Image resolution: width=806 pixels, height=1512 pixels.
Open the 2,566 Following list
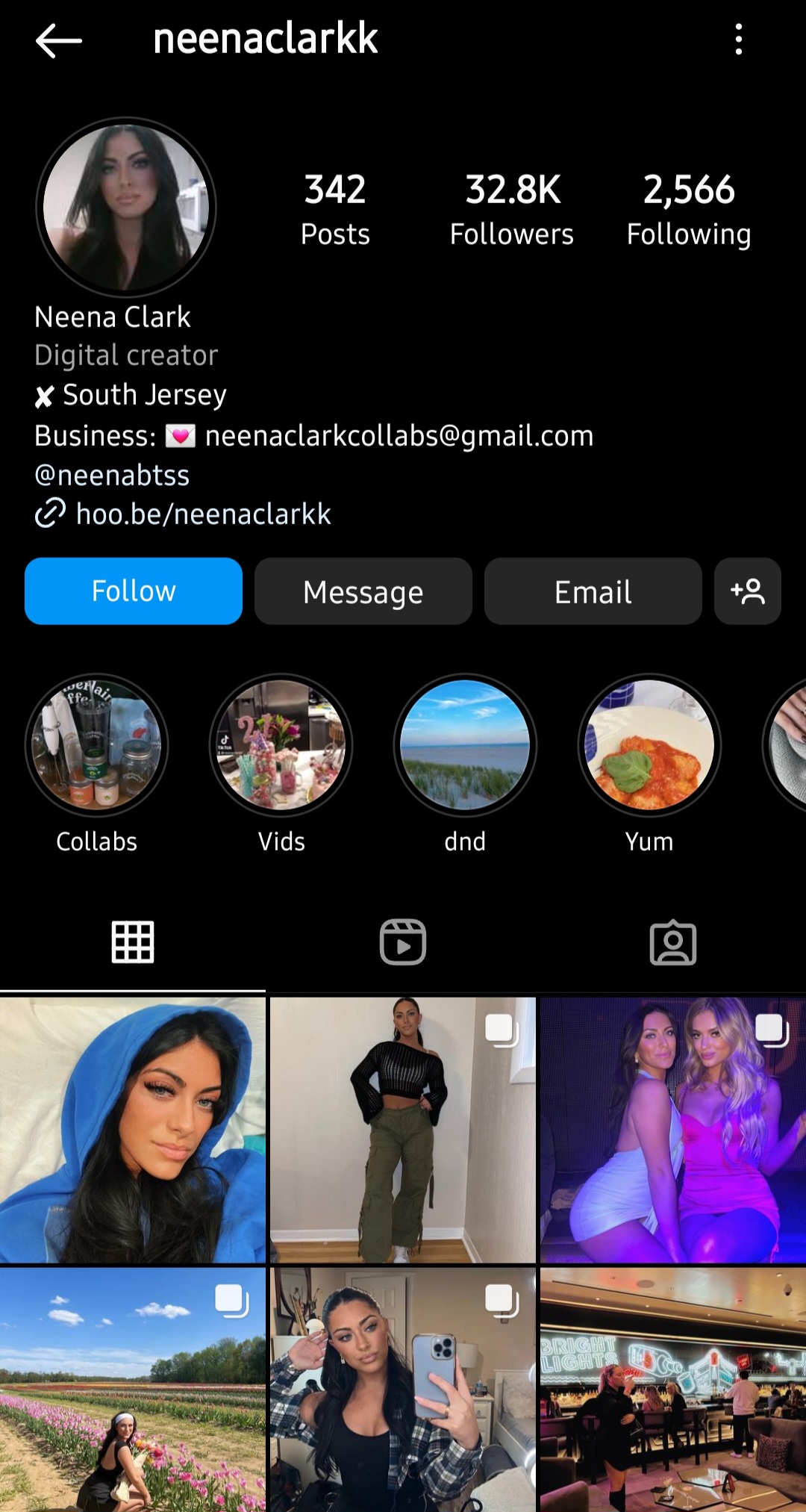click(x=688, y=209)
